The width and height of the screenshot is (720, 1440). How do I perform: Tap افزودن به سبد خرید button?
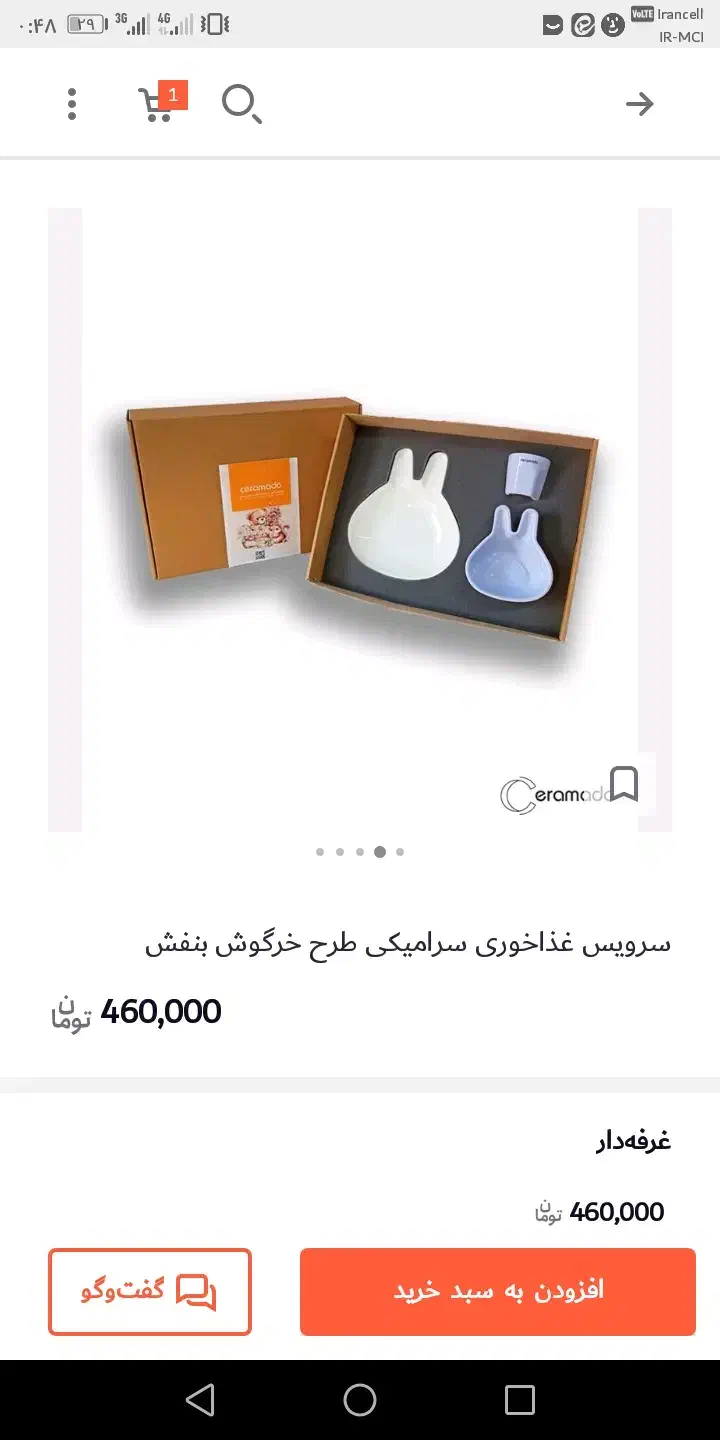click(497, 1291)
